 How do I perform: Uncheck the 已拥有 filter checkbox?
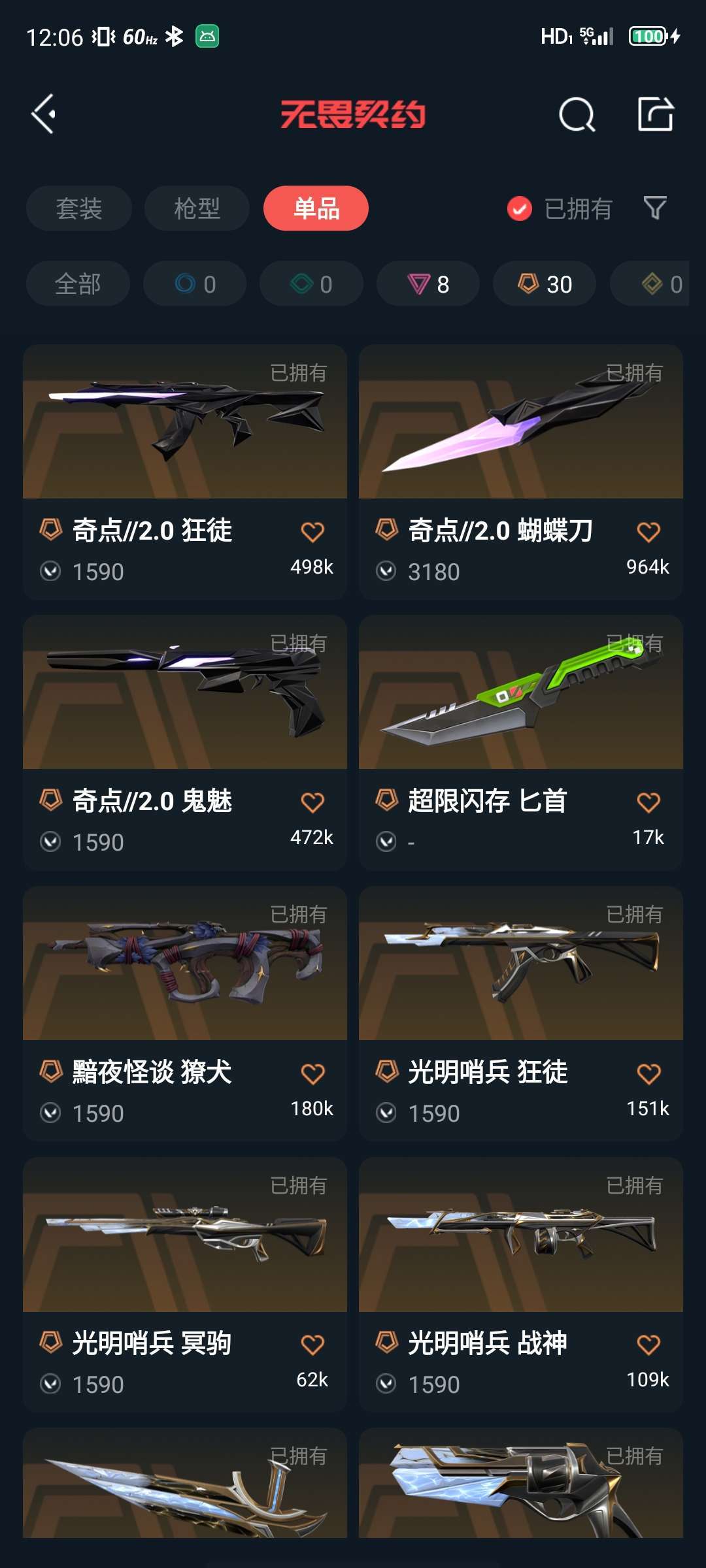[x=520, y=209]
